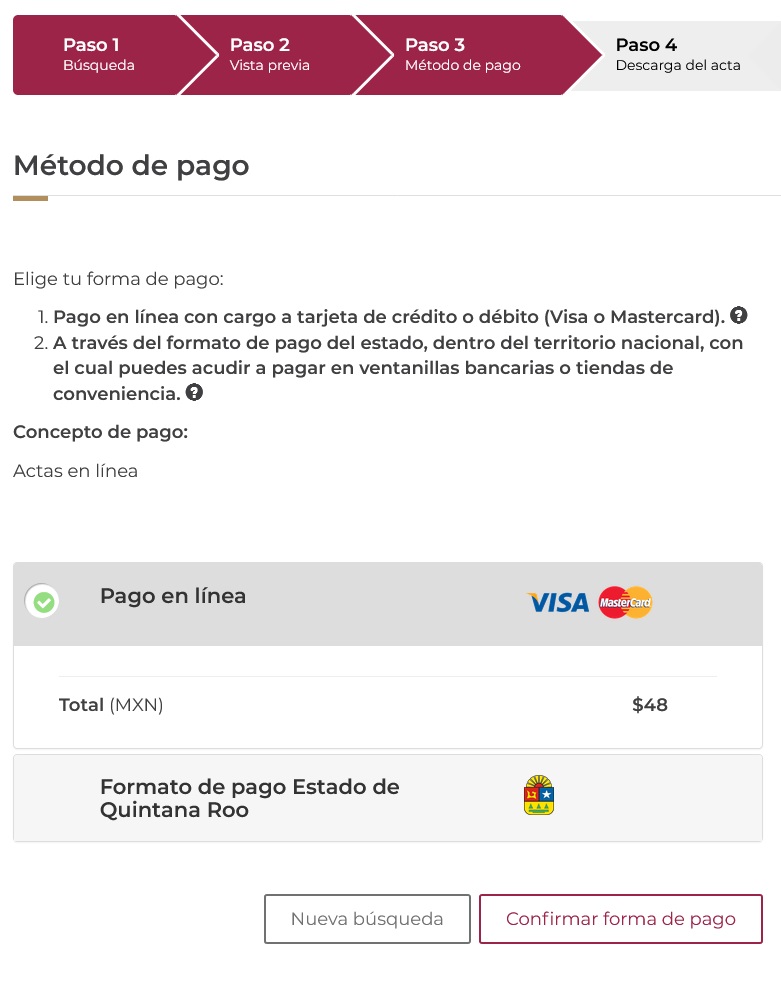
Task: Open the Paso 4 Descarga del acta step
Action: click(680, 55)
